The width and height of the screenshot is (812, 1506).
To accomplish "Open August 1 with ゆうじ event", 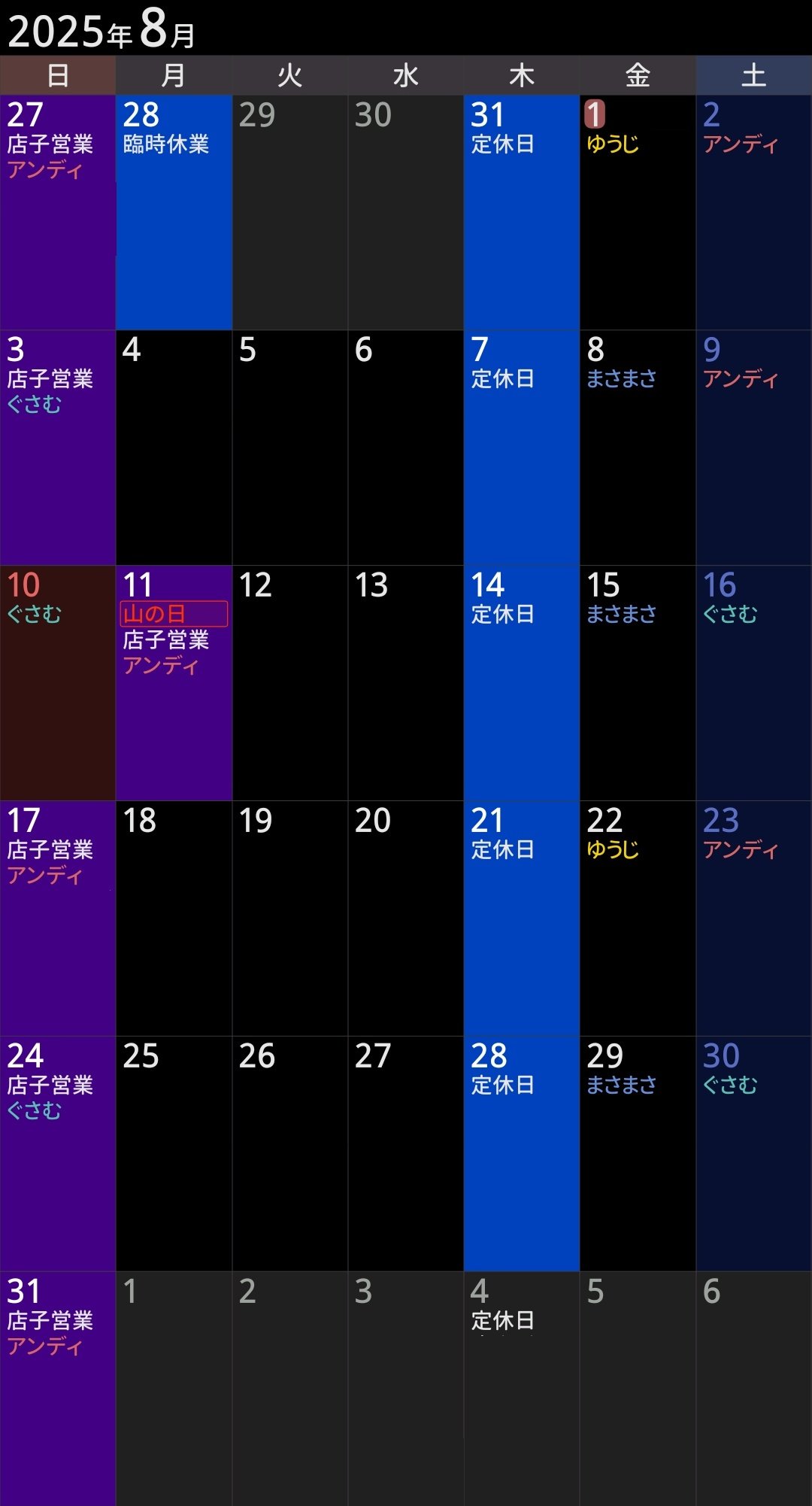I will pos(637,212).
